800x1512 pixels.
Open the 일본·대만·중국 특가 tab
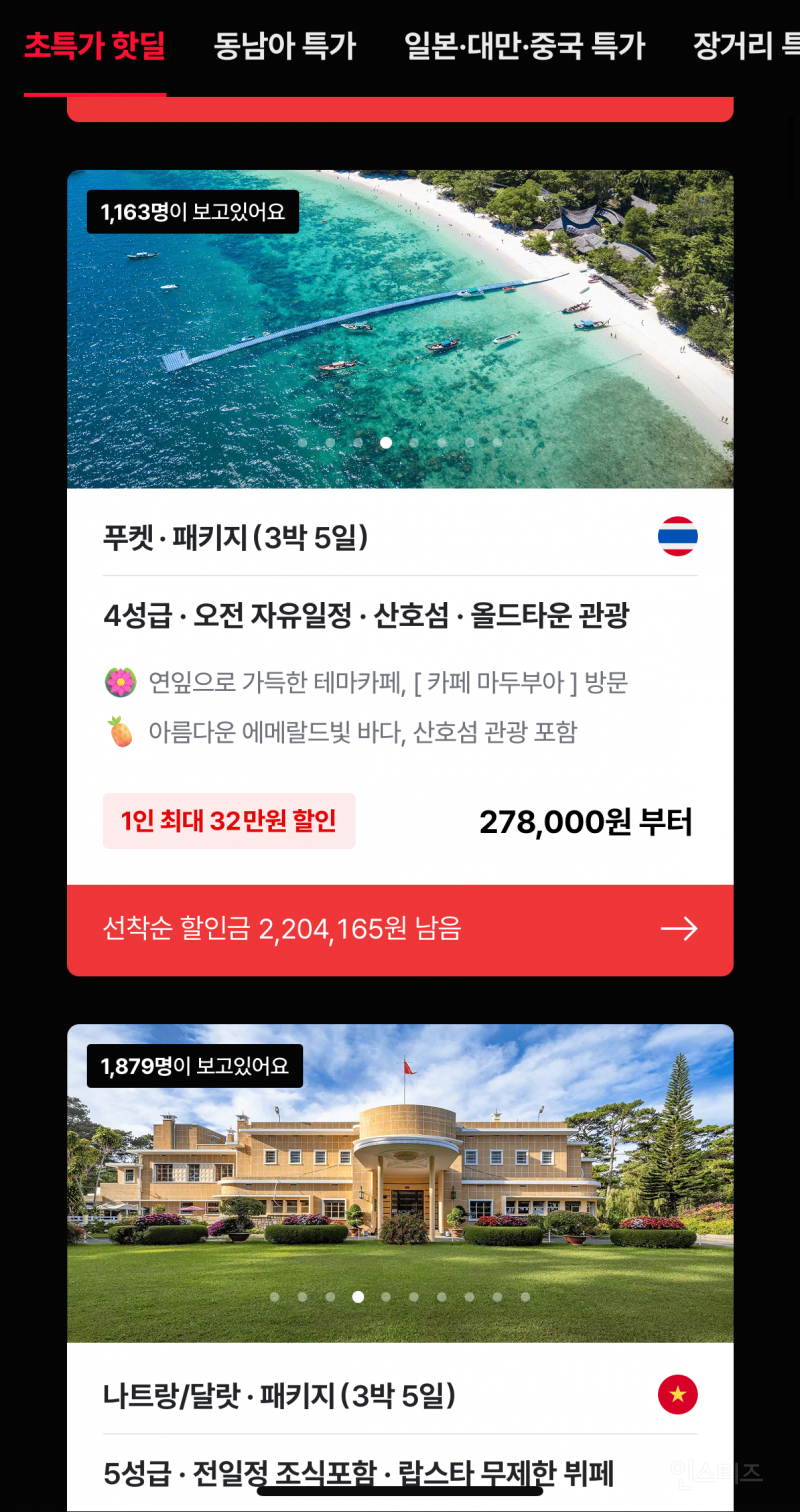(524, 46)
